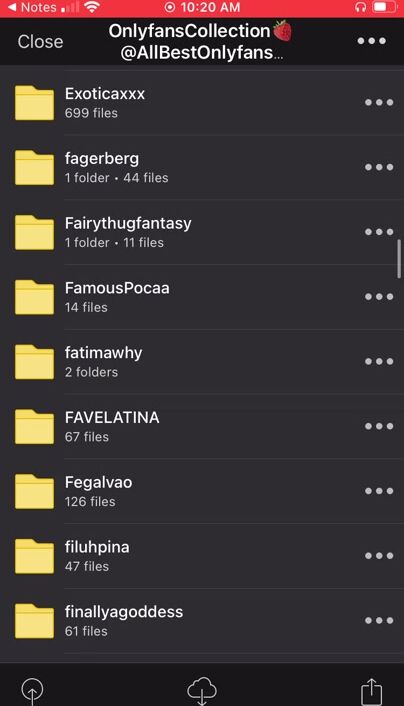Open the Fegalvao folder
Viewport: 404px width, 706px height.
tap(202, 491)
